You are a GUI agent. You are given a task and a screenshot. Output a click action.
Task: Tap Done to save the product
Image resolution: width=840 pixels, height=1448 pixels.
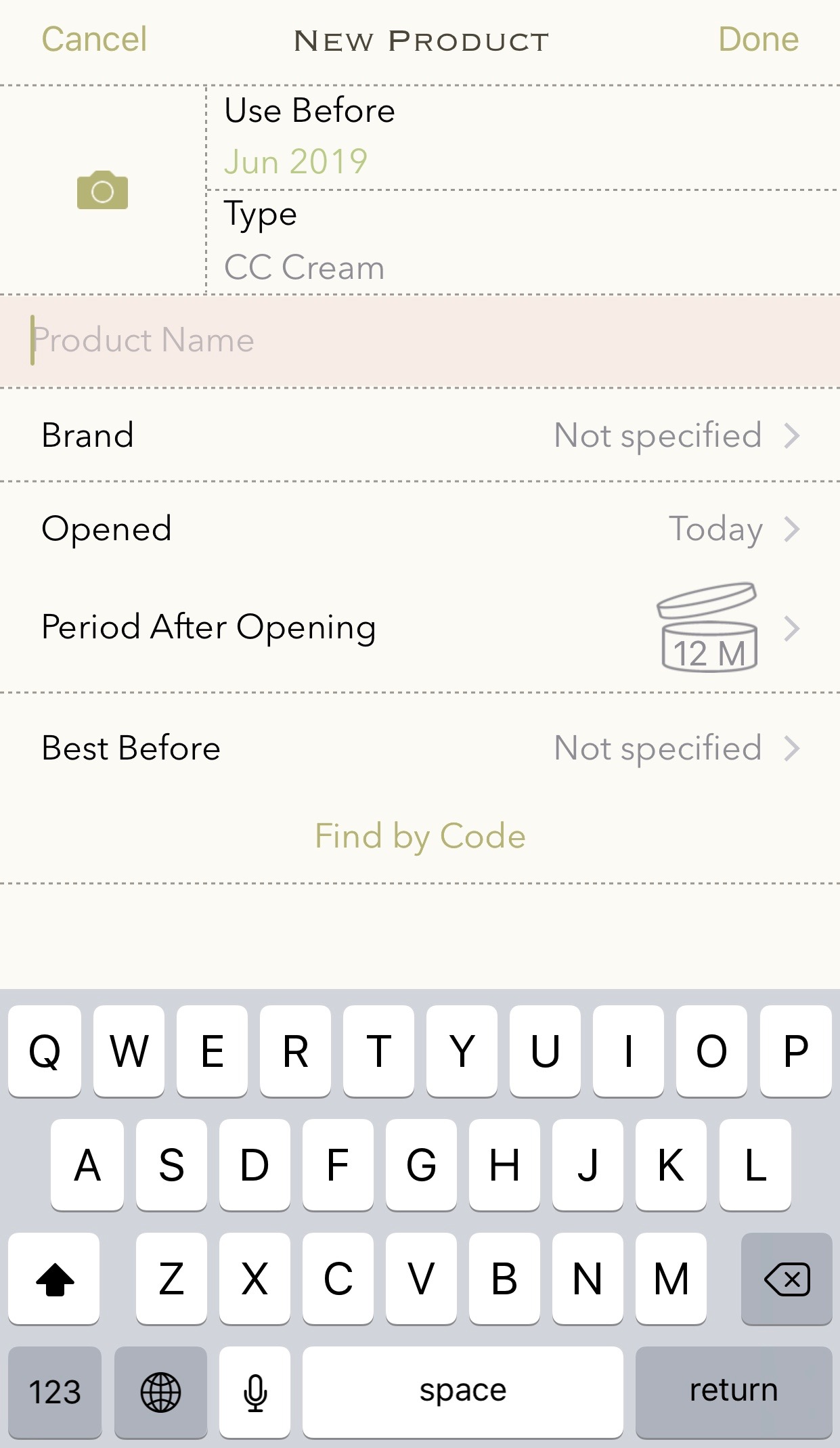(758, 39)
